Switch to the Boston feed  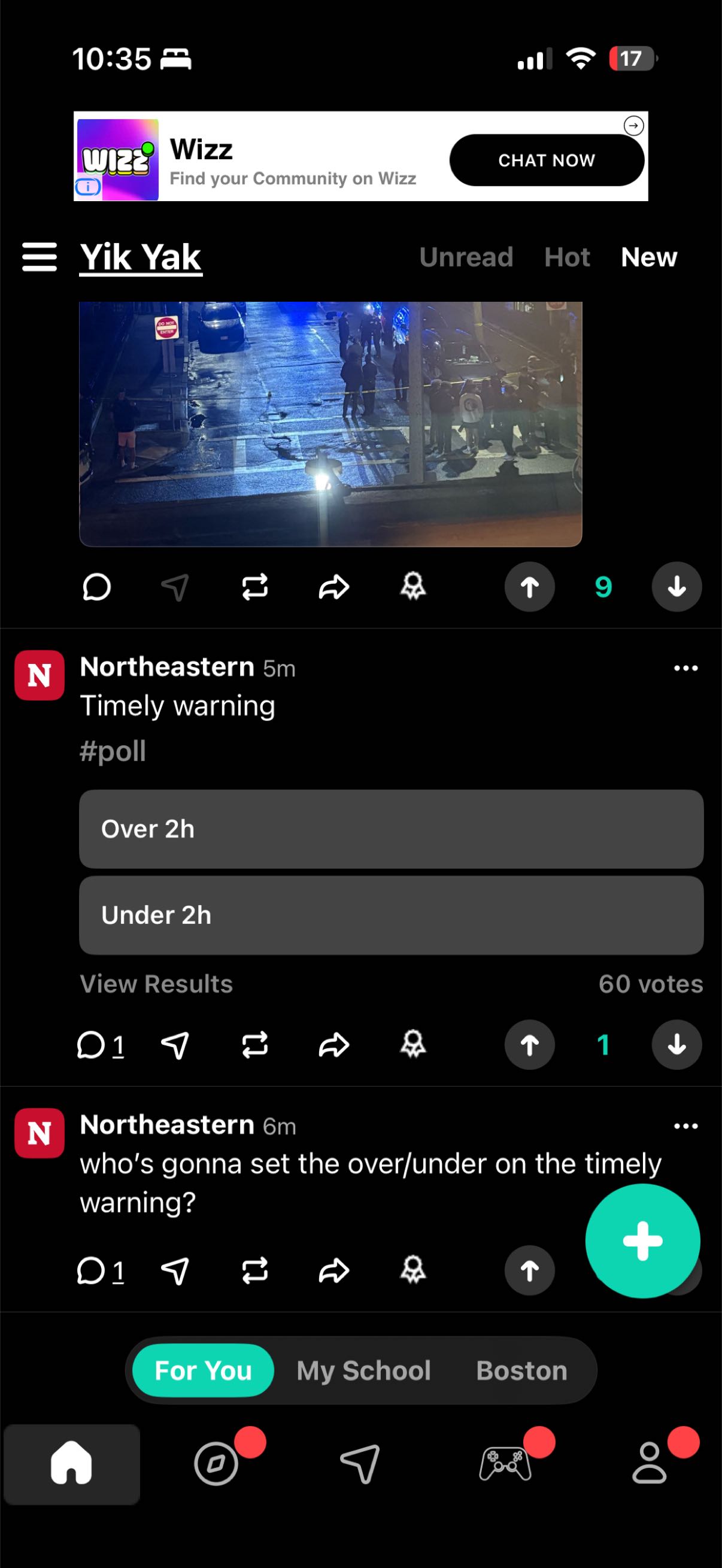pyautogui.click(x=521, y=1371)
